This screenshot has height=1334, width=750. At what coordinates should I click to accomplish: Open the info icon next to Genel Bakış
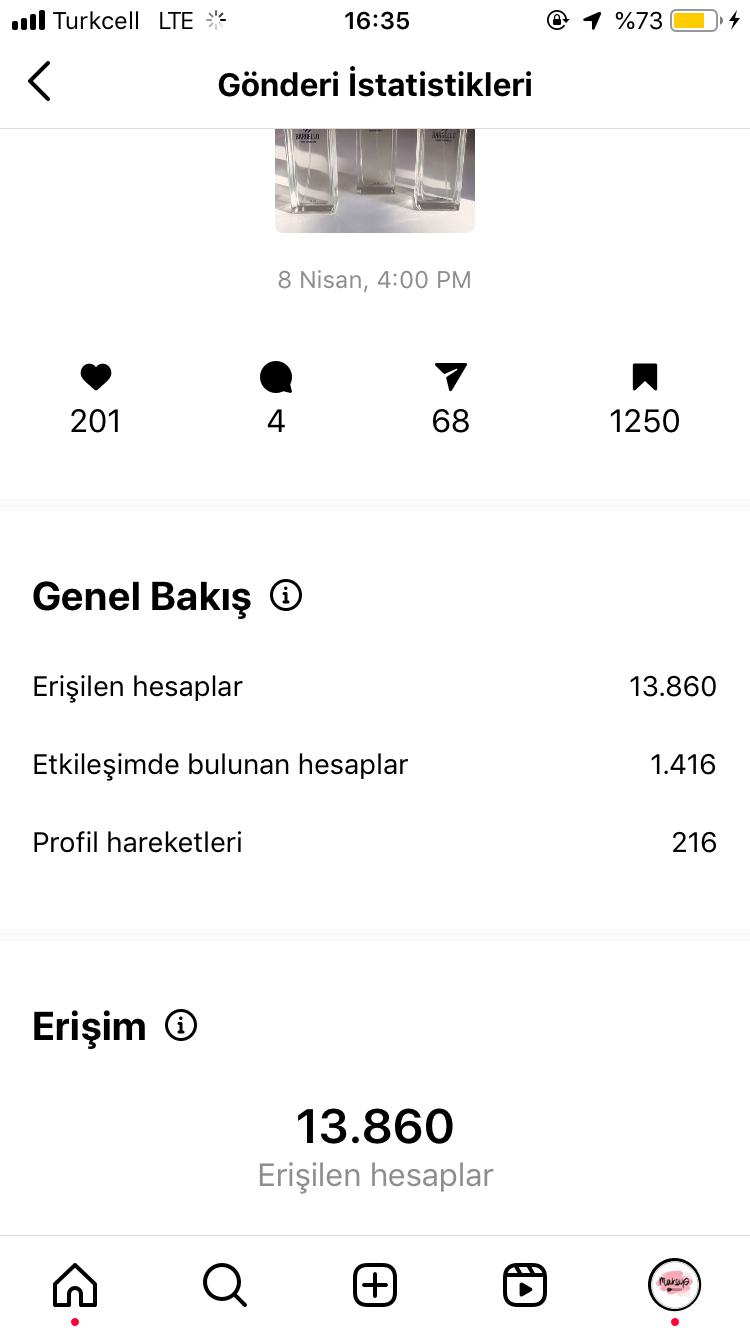click(x=286, y=596)
